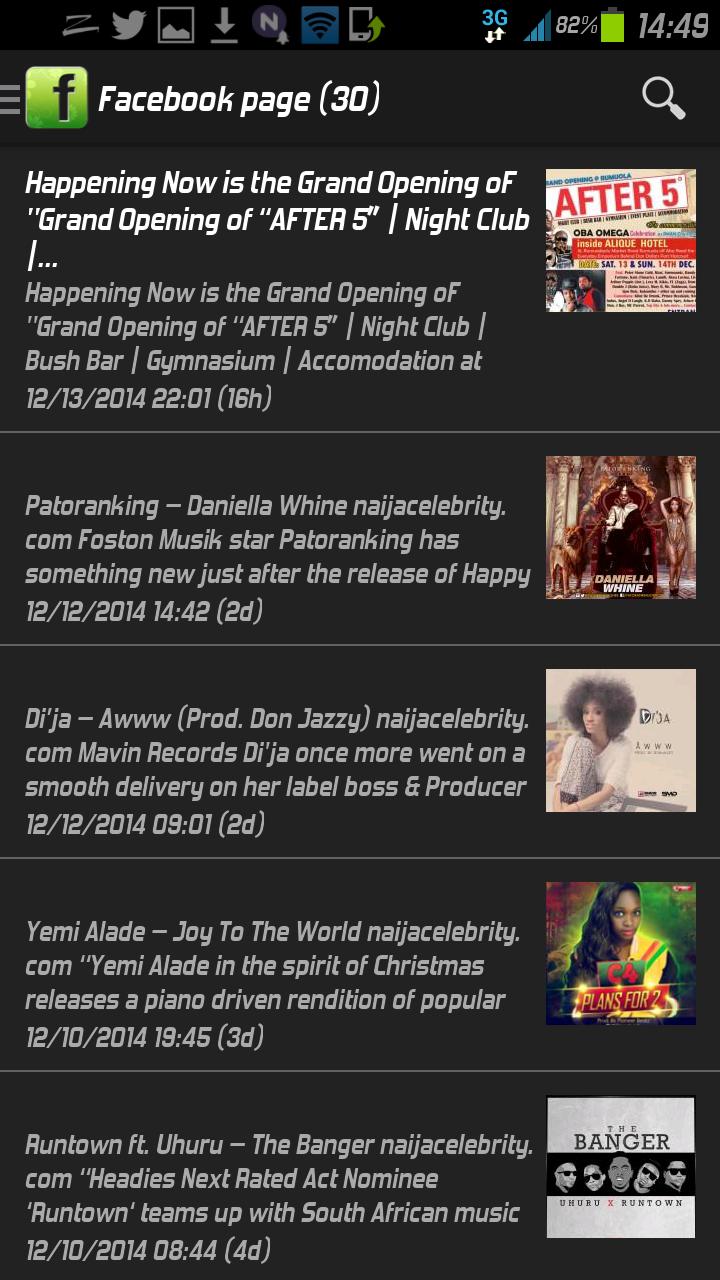Viewport: 720px width, 1280px height.
Task: View The Banger cover art thumbnail
Action: [x=620, y=1167]
